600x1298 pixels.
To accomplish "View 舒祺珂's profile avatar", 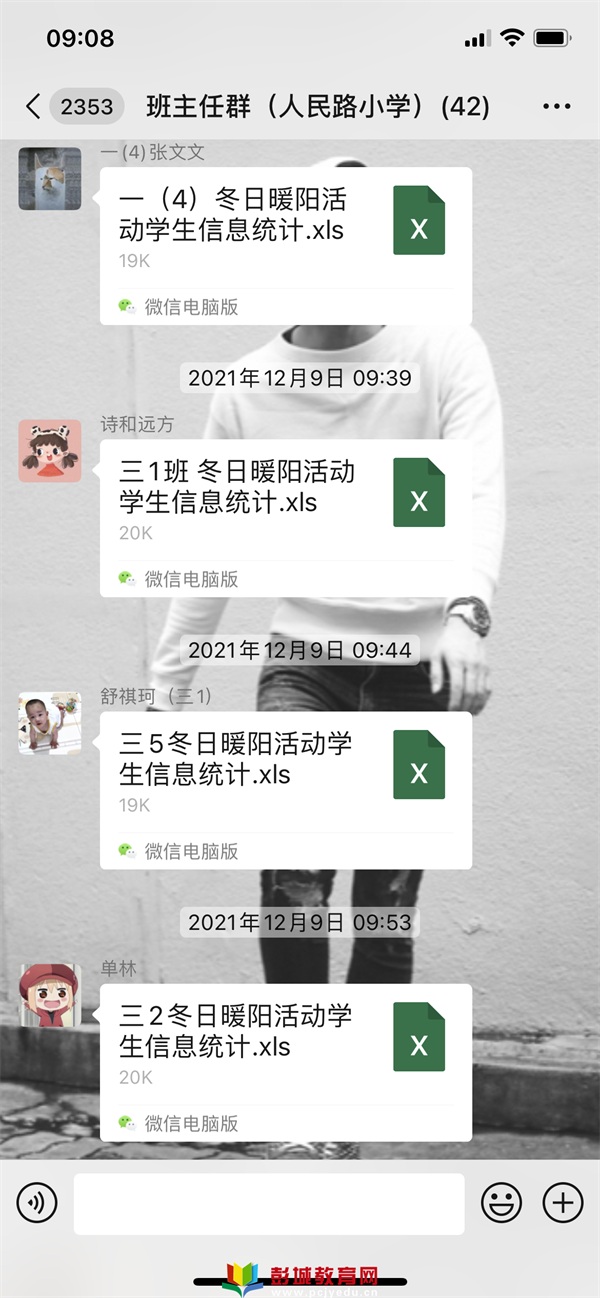I will 50,723.
